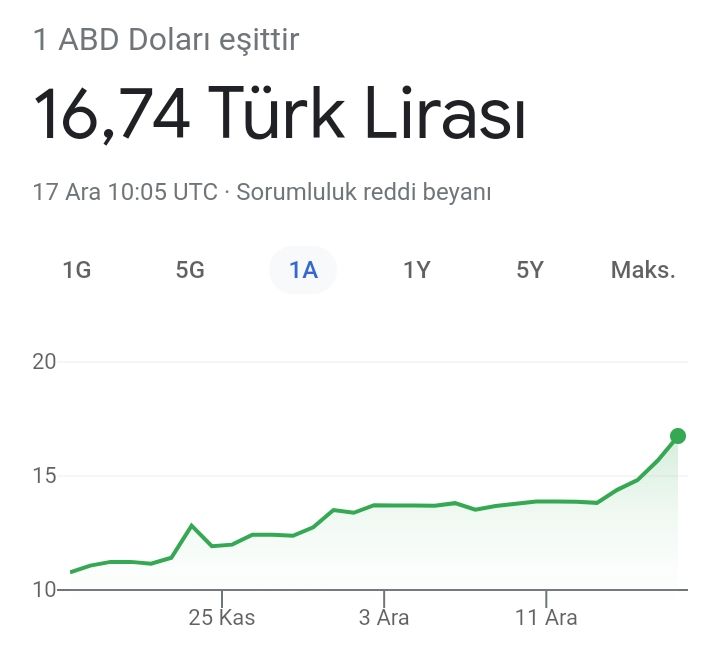Switch to the 5Y range
The width and height of the screenshot is (720, 647).
pyautogui.click(x=530, y=270)
